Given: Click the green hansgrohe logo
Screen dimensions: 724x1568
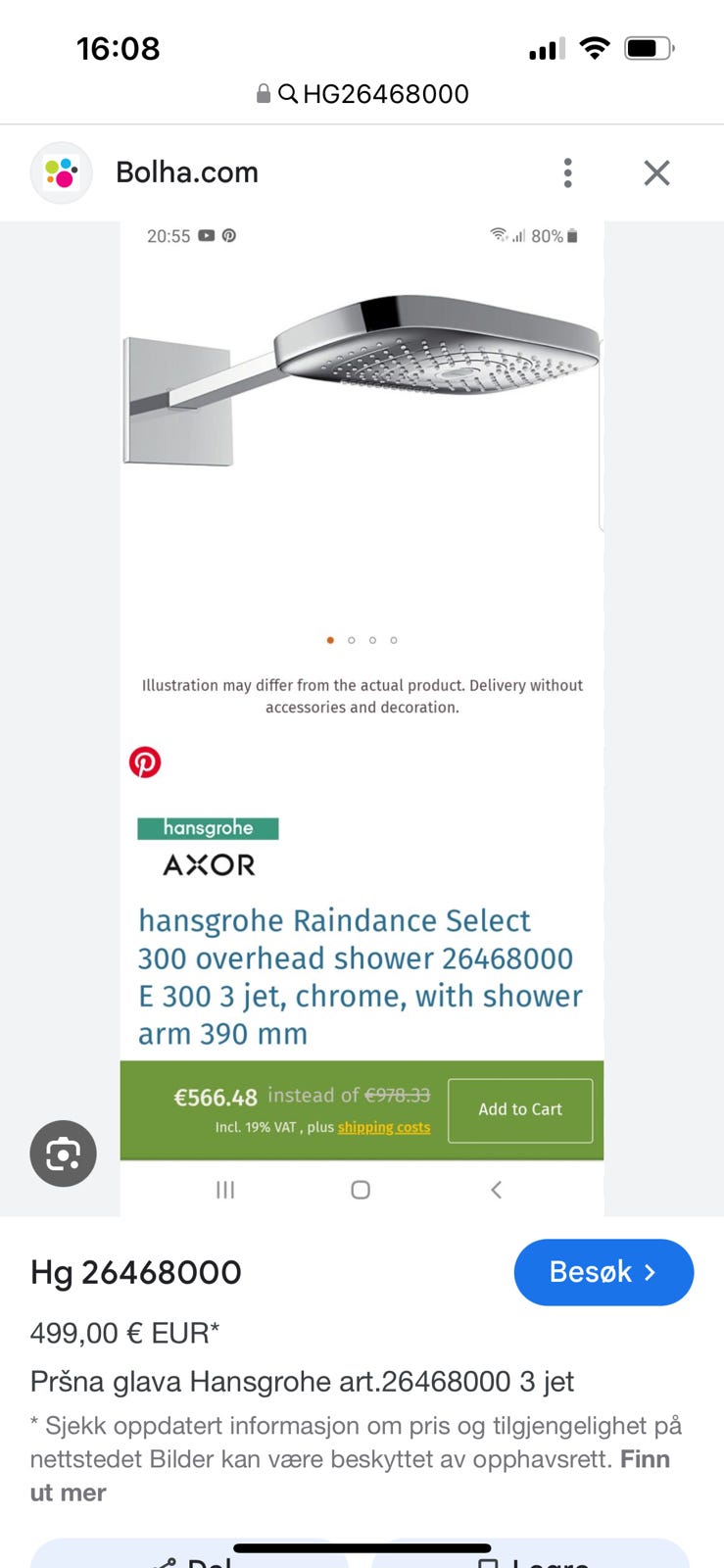Looking at the screenshot, I should coord(209,828).
